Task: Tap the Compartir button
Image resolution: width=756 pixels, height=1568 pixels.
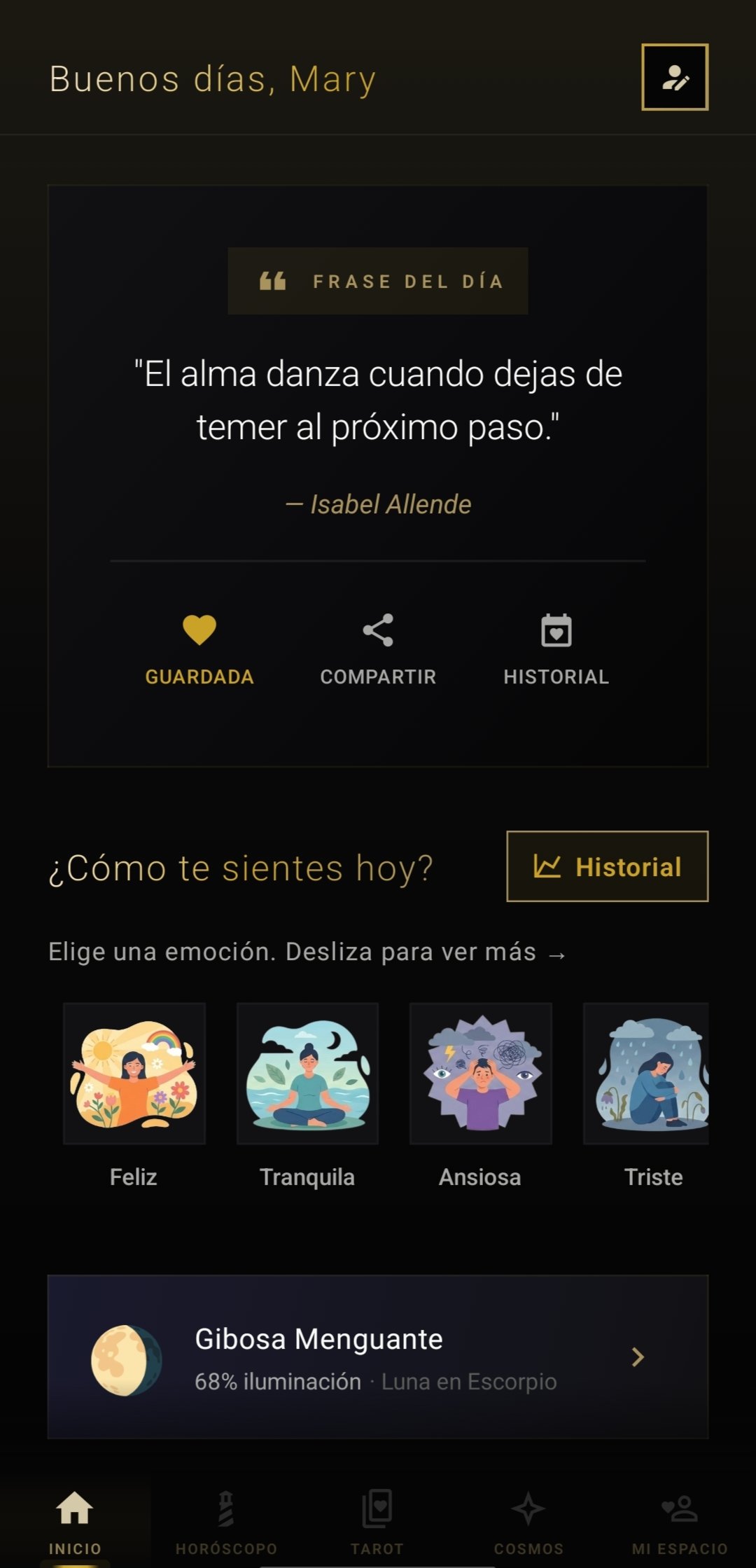Action: (378, 651)
